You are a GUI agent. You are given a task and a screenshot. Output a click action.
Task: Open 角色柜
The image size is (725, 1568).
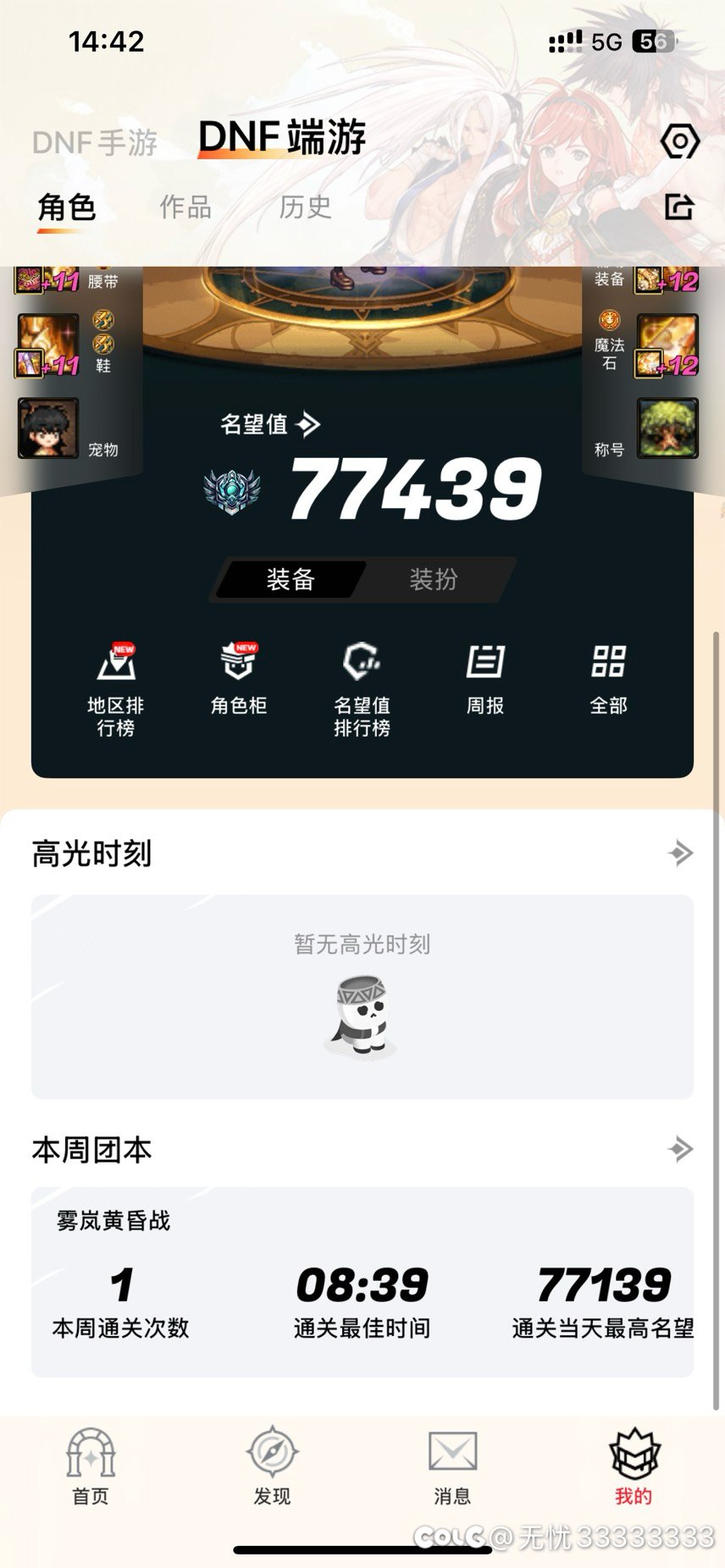point(239,679)
